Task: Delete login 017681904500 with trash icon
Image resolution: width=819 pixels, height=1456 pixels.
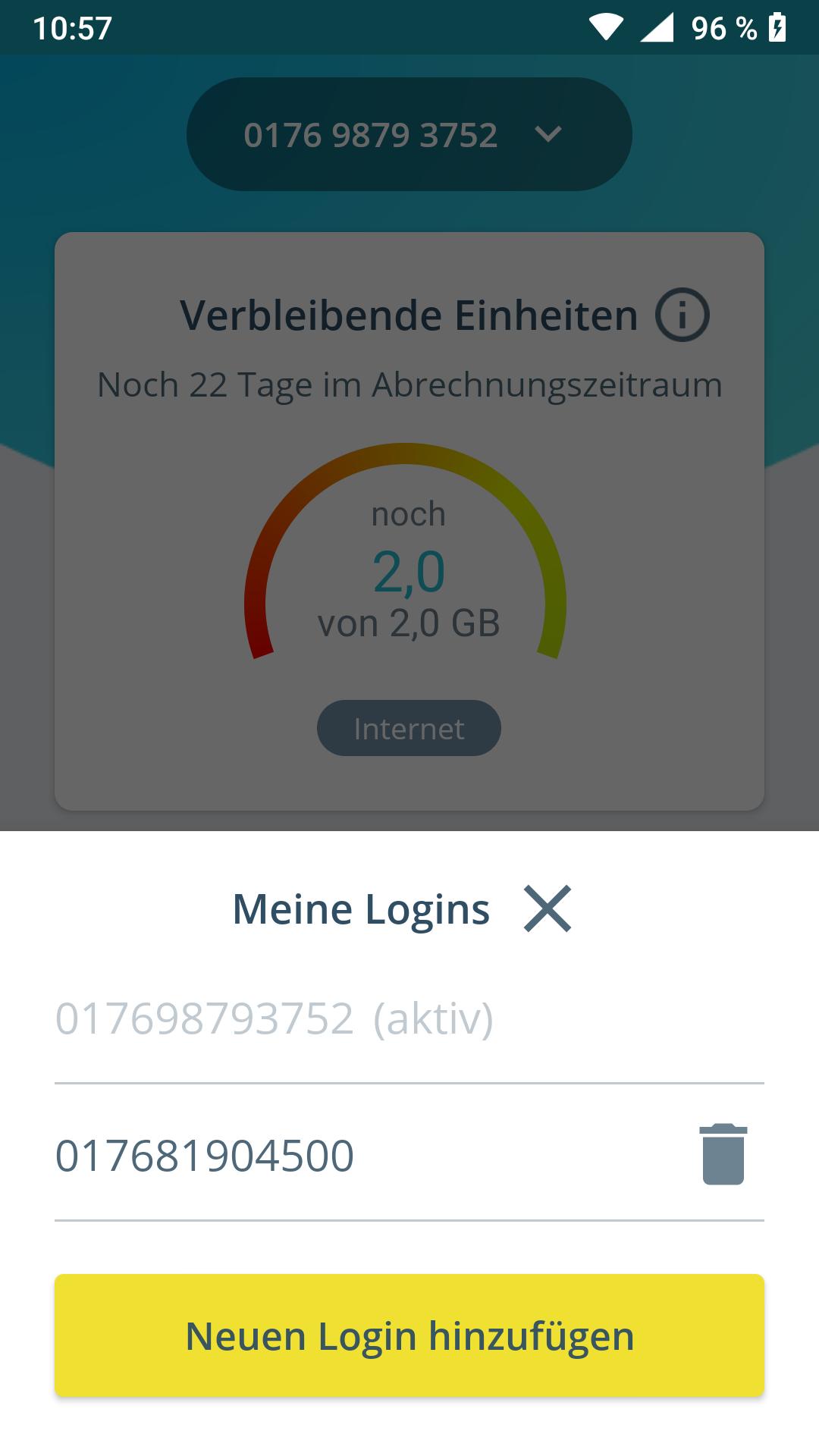Action: click(723, 1154)
